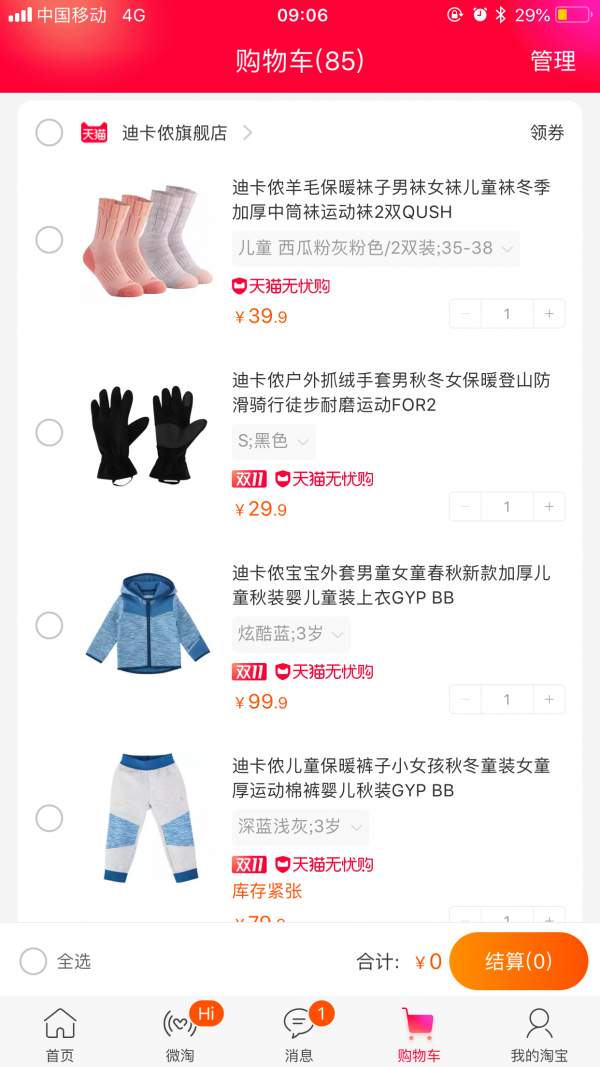Change gloves option S;黑色
The width and height of the screenshot is (600, 1067).
pos(273,441)
